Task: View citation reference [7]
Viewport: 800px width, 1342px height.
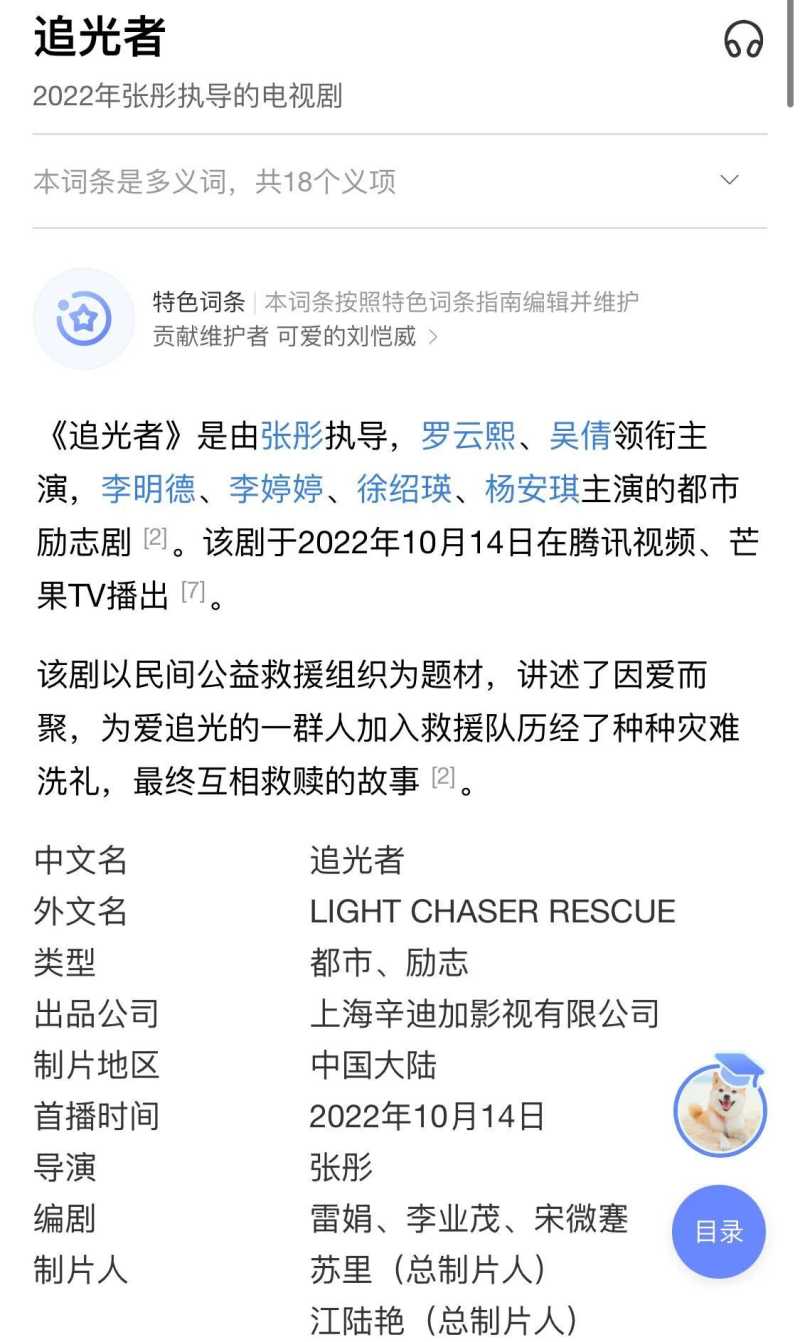Action: pos(192,592)
